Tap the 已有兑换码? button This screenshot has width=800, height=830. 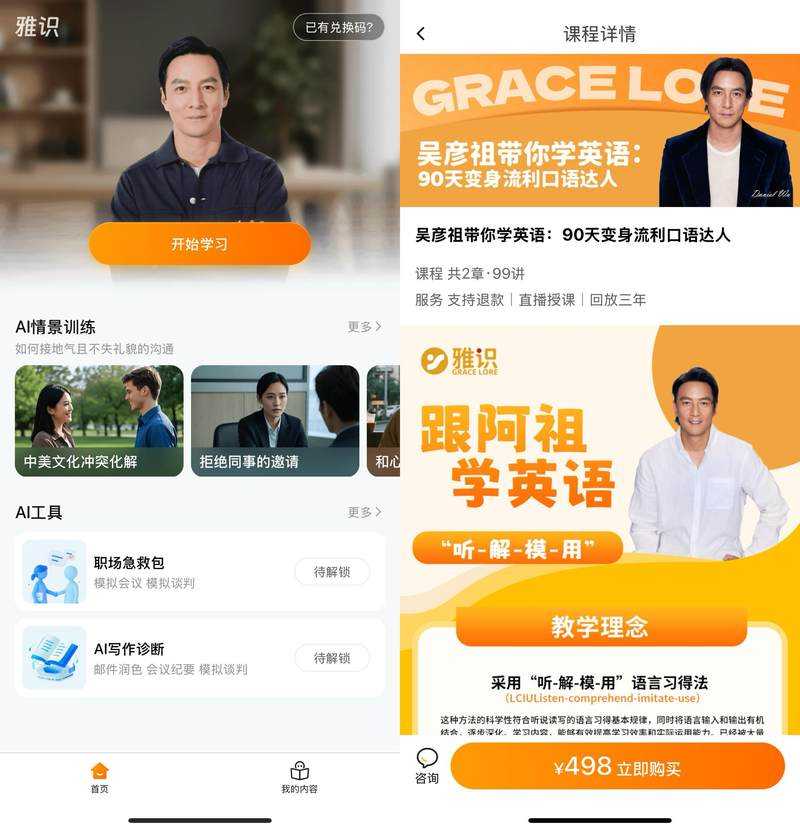(338, 27)
